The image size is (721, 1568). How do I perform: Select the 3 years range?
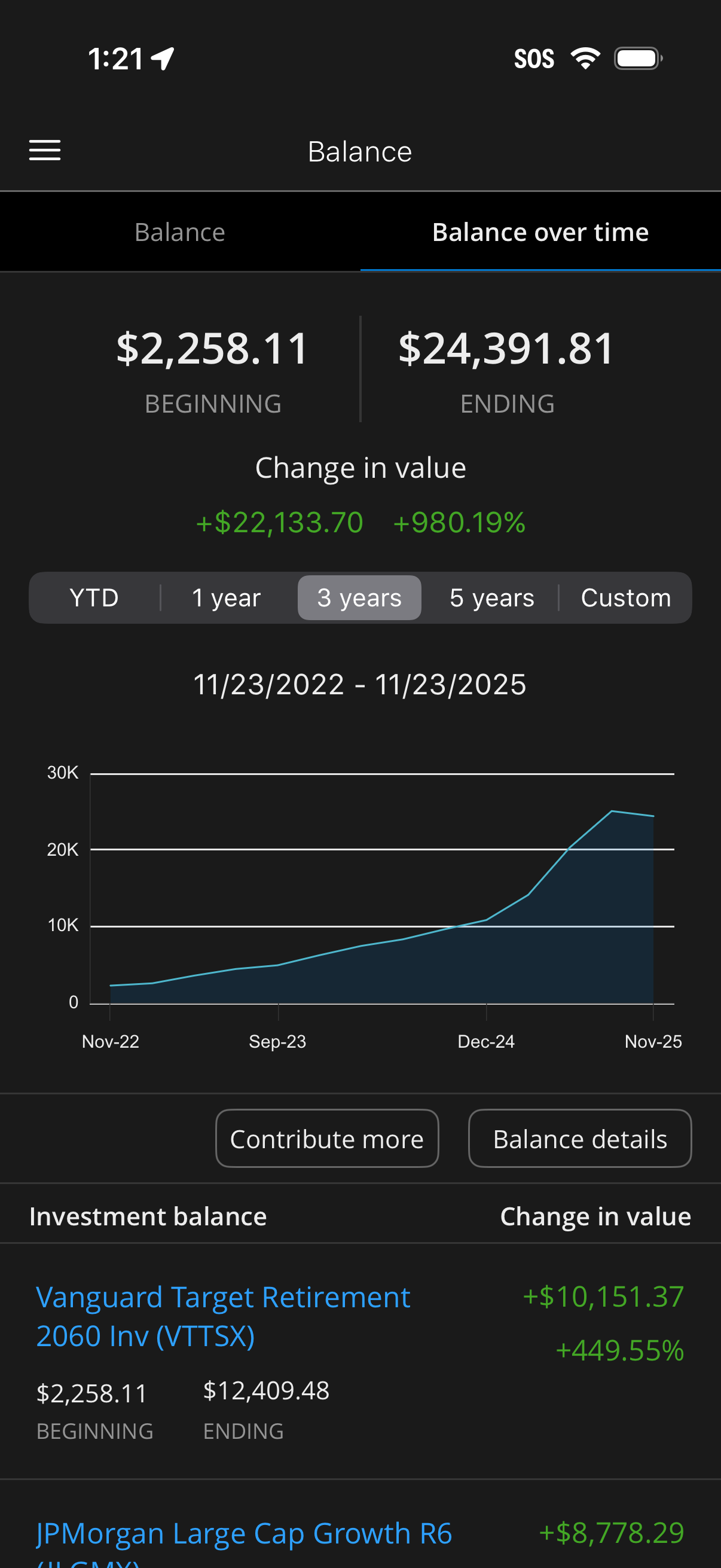(359, 598)
